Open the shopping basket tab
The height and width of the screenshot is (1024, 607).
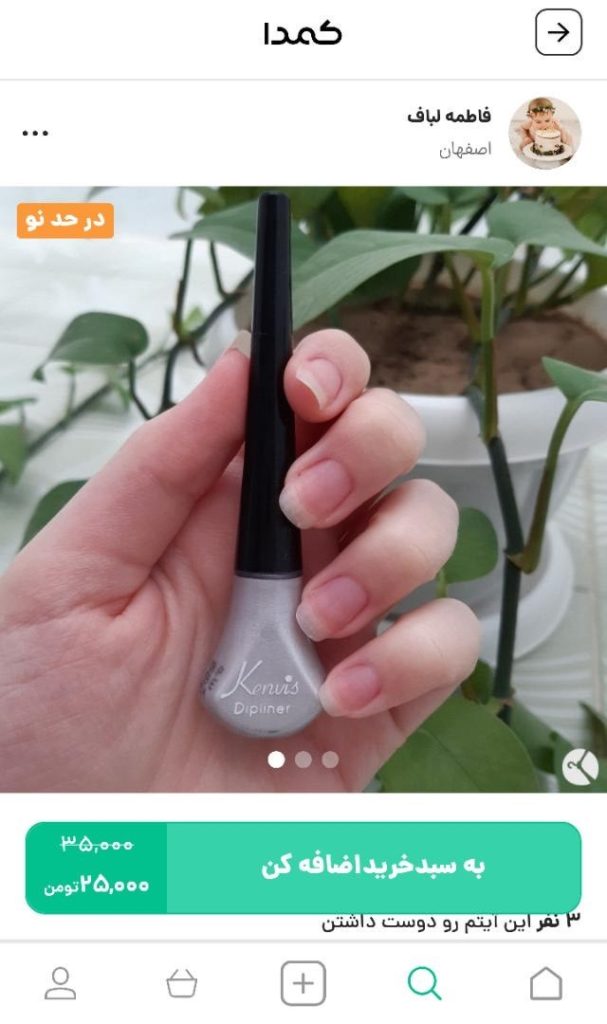(x=181, y=984)
